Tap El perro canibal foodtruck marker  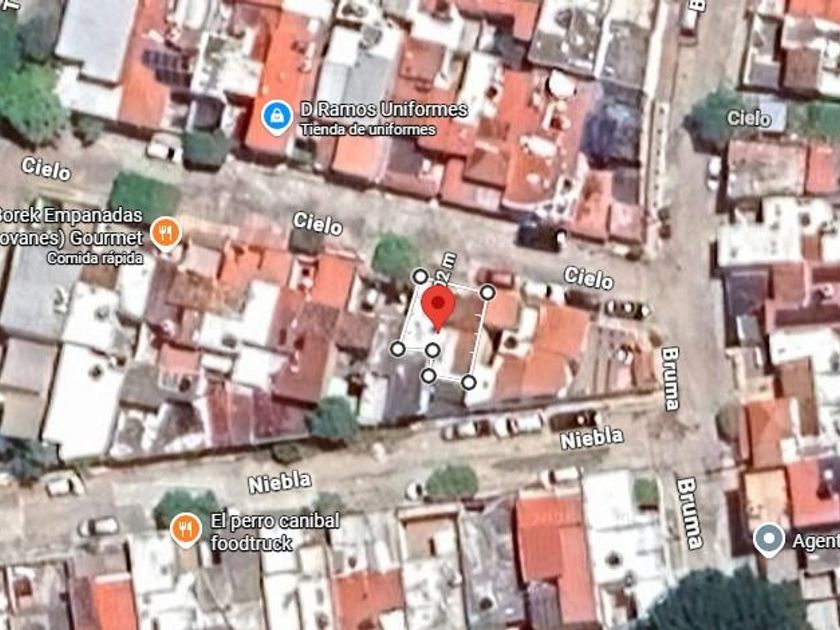pyautogui.click(x=186, y=530)
